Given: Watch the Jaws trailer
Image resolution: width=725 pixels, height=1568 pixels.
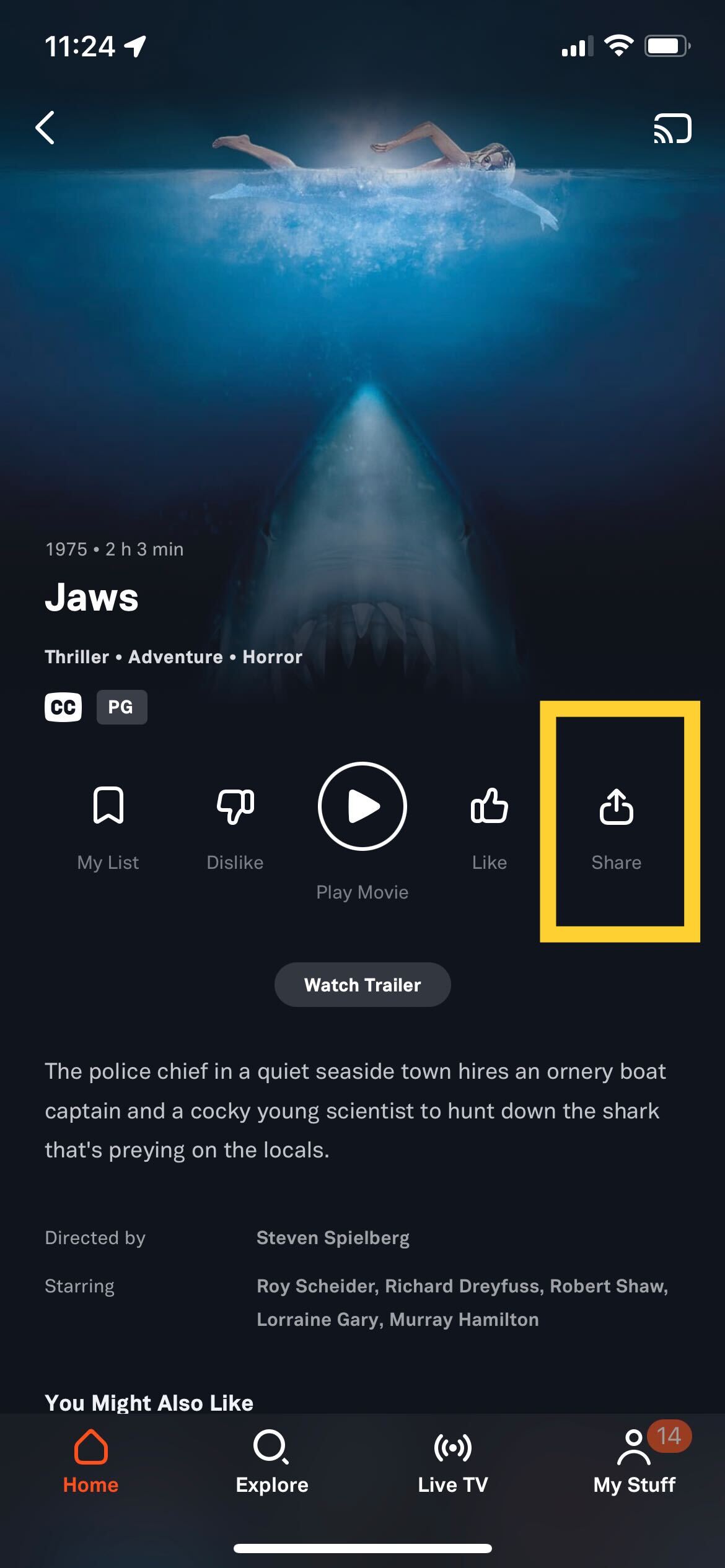Looking at the screenshot, I should click(x=362, y=985).
